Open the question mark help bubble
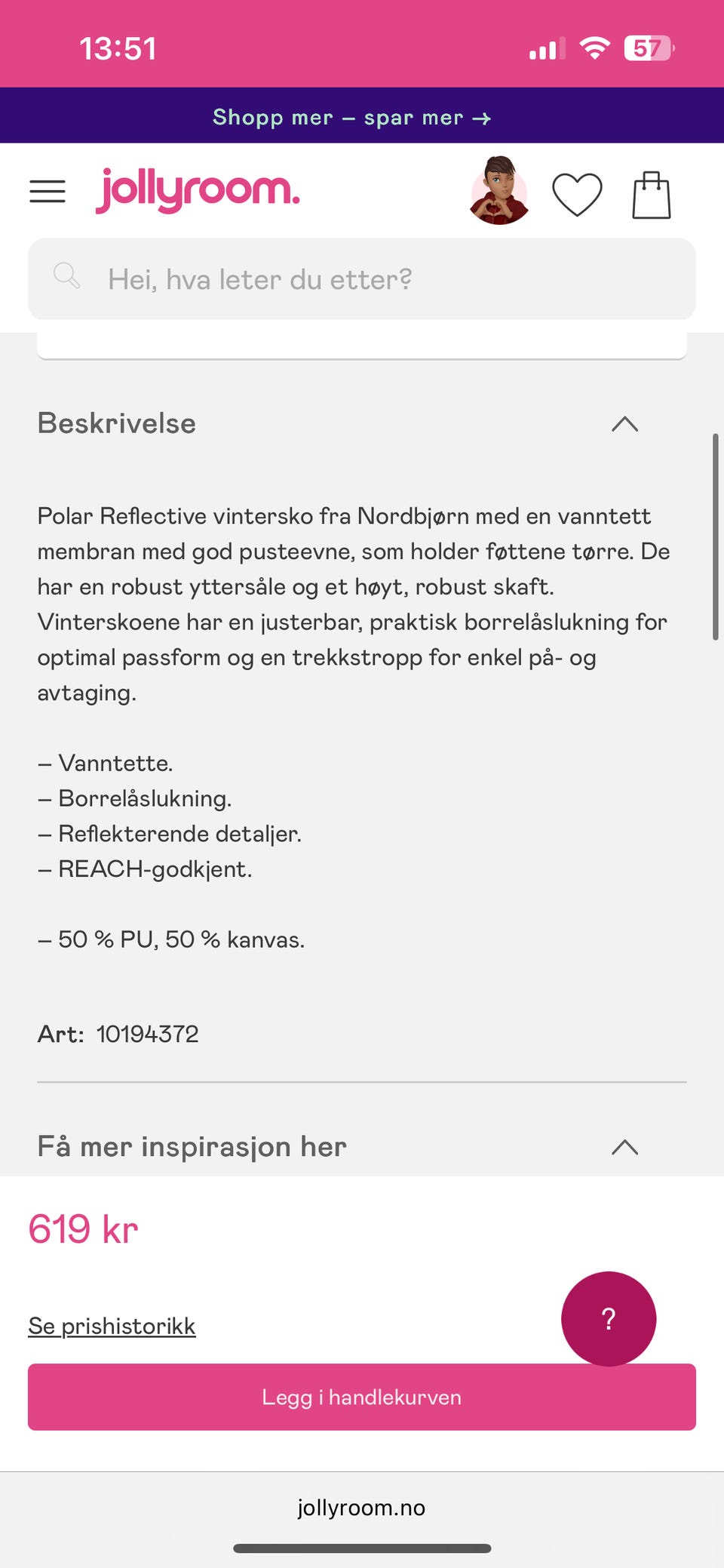 tap(609, 1317)
